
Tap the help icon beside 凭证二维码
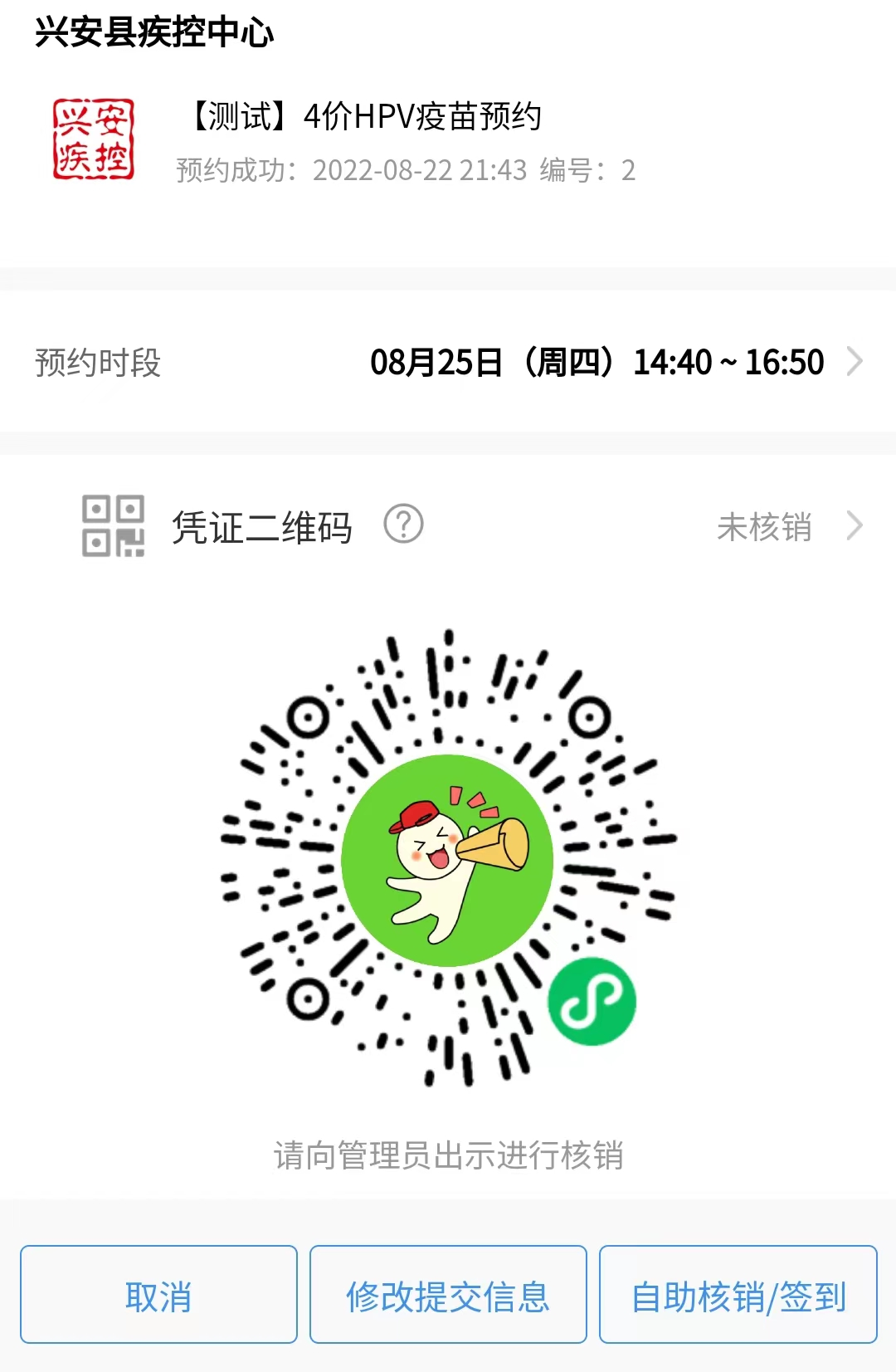[403, 525]
